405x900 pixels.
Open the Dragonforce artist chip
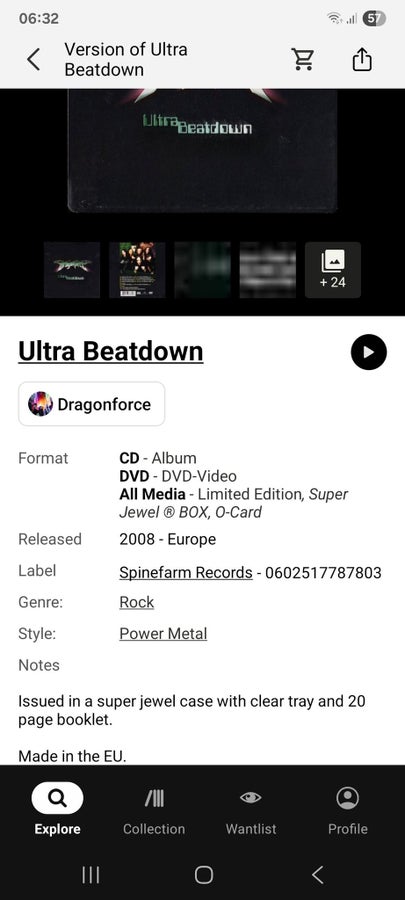point(92,404)
